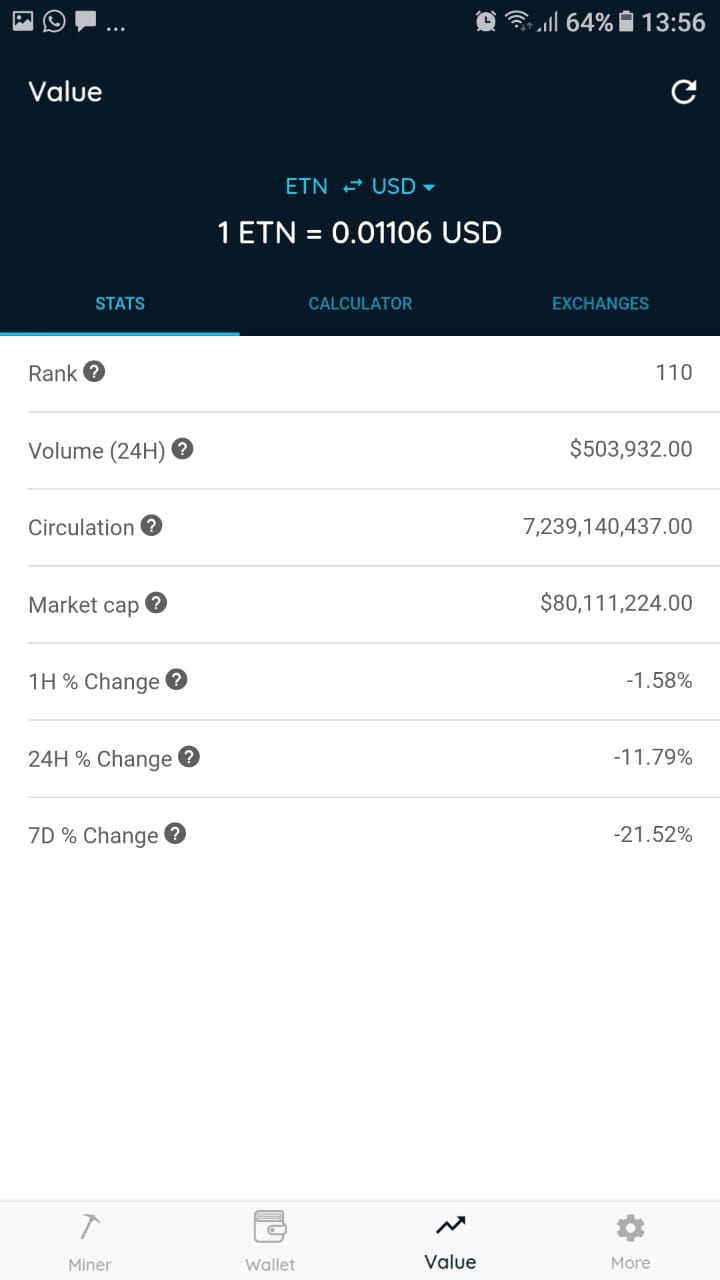
Task: Show help for Volume (24H)
Action: coord(182,449)
